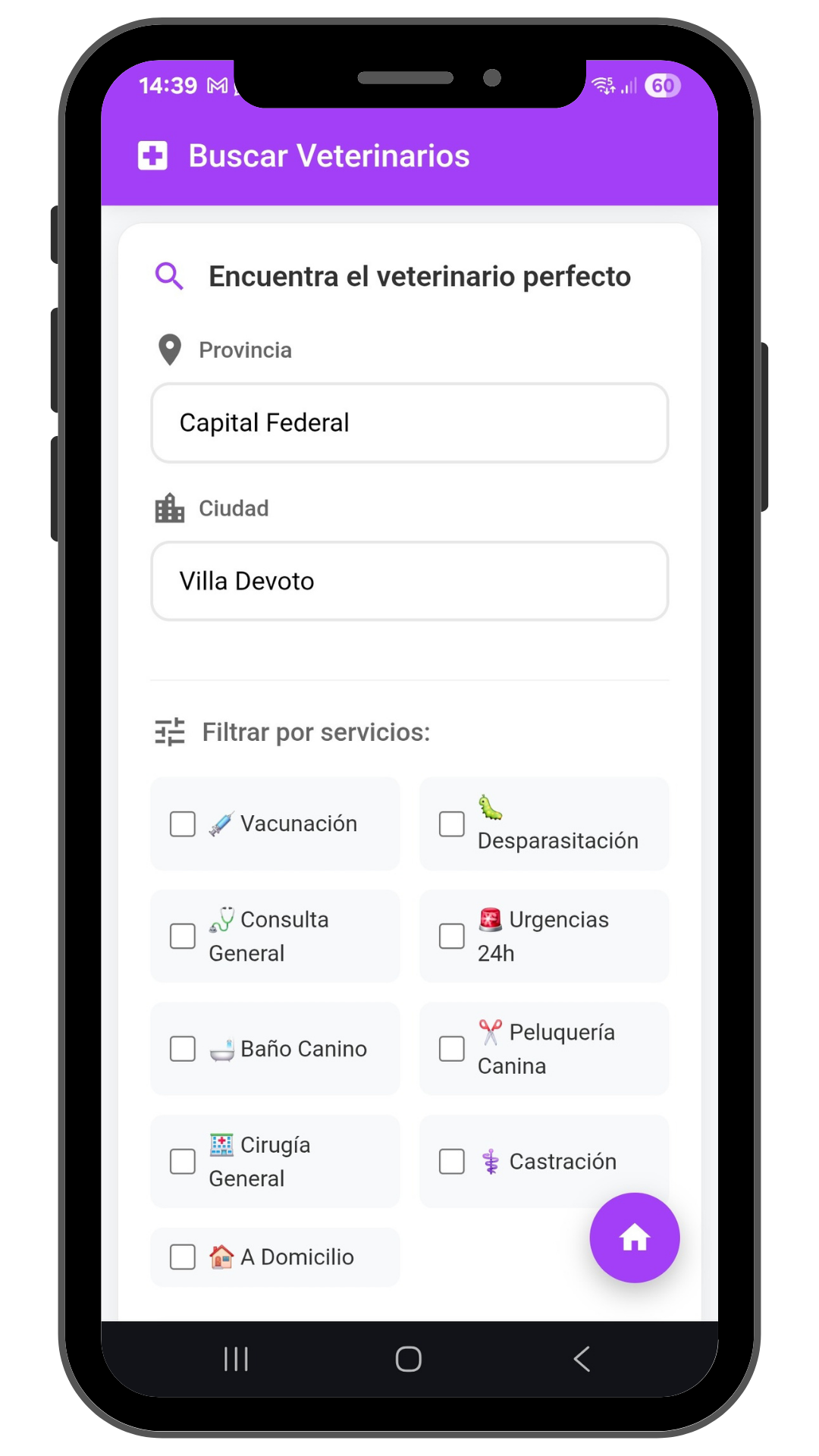Open the Ciudad field showing Villa Devoto
Image resolution: width=819 pixels, height=1456 pixels.
[409, 582]
